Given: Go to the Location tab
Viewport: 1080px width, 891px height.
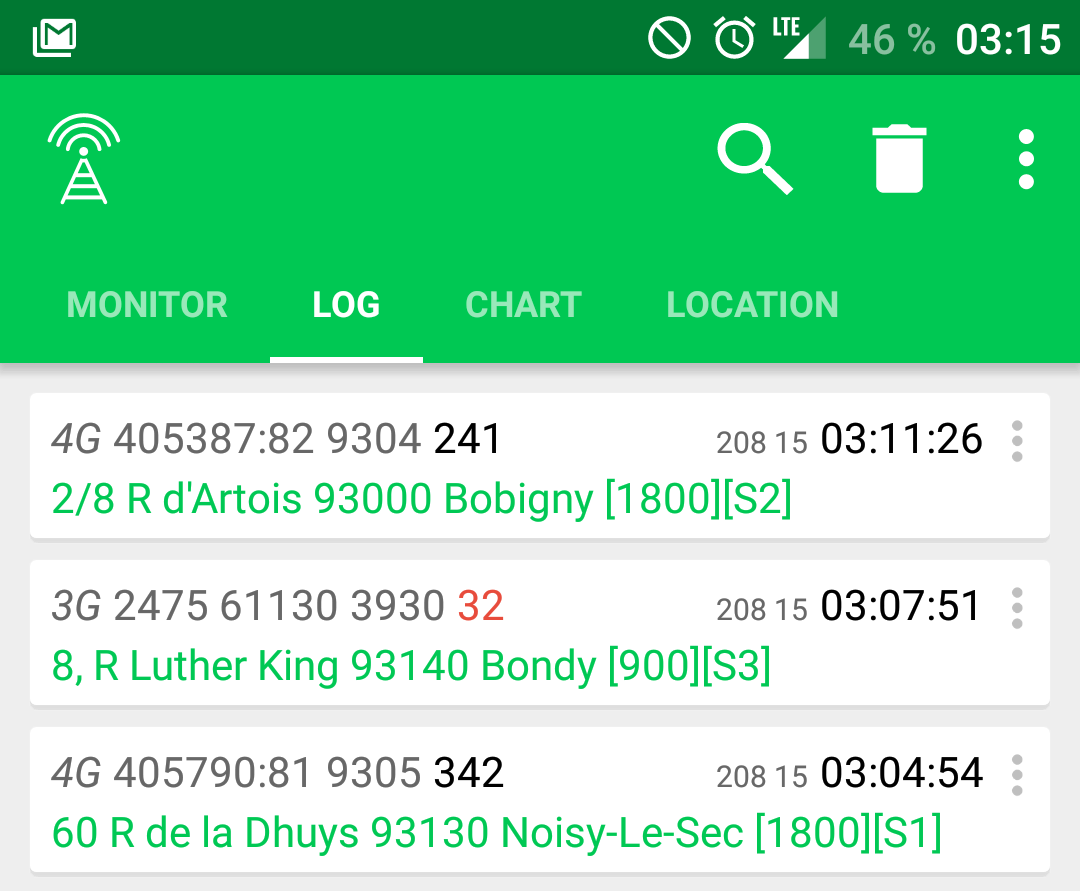Looking at the screenshot, I should point(752,305).
